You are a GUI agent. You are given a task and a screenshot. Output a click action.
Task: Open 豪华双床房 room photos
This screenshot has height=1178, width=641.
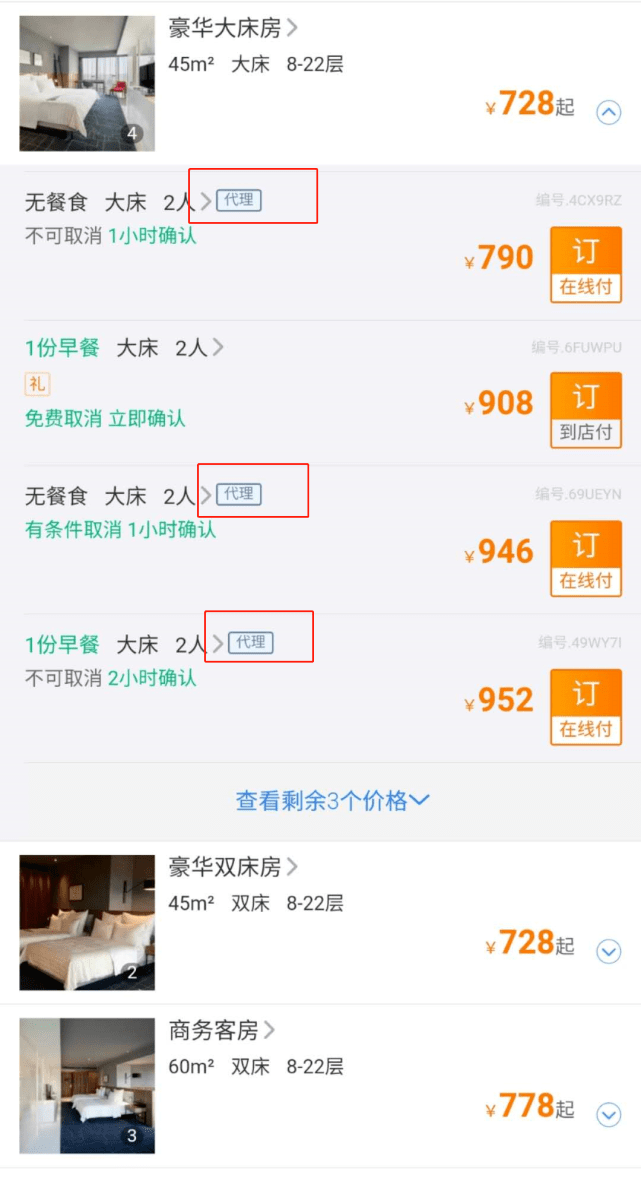pyautogui.click(x=87, y=922)
